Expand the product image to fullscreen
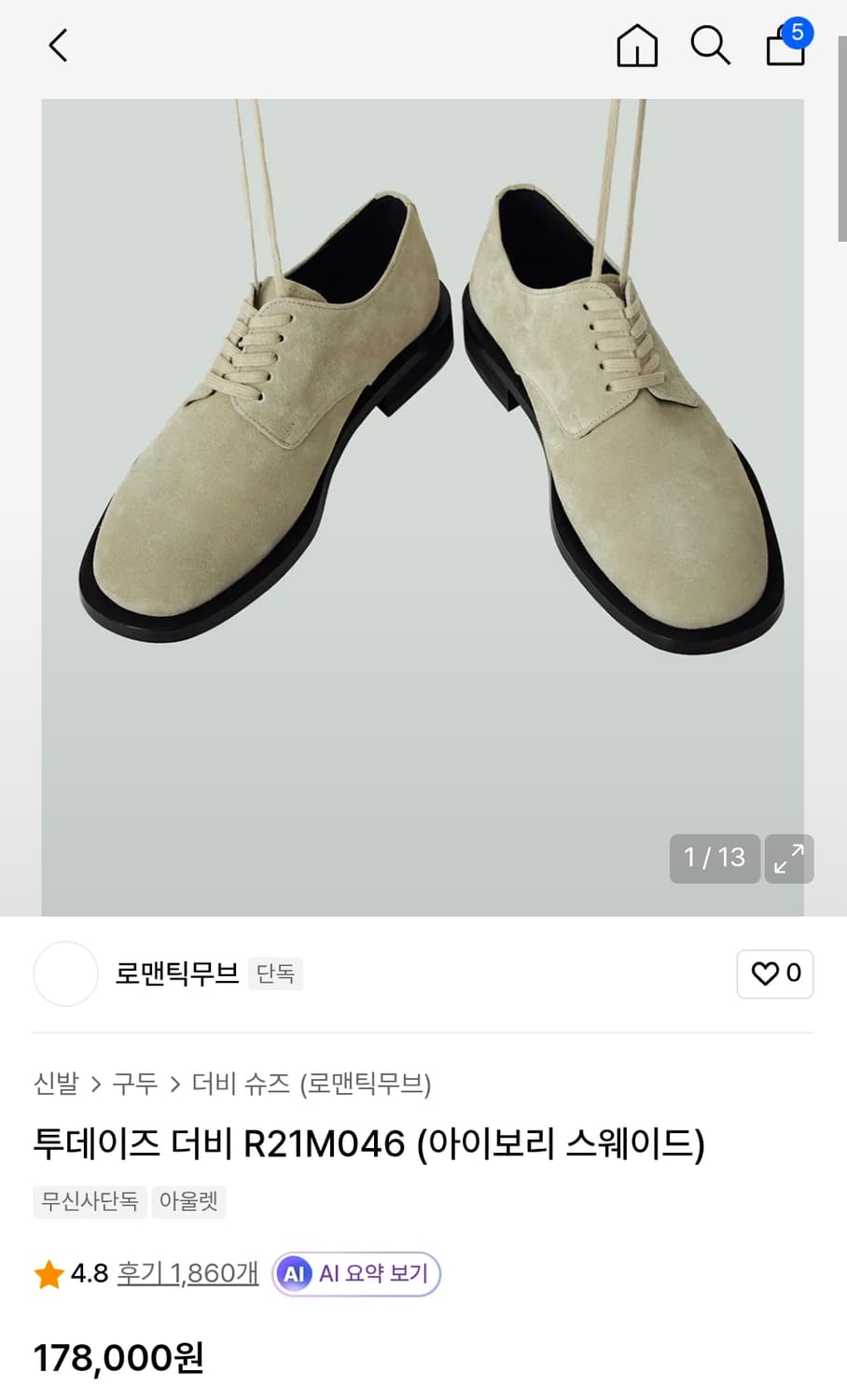 click(x=788, y=859)
